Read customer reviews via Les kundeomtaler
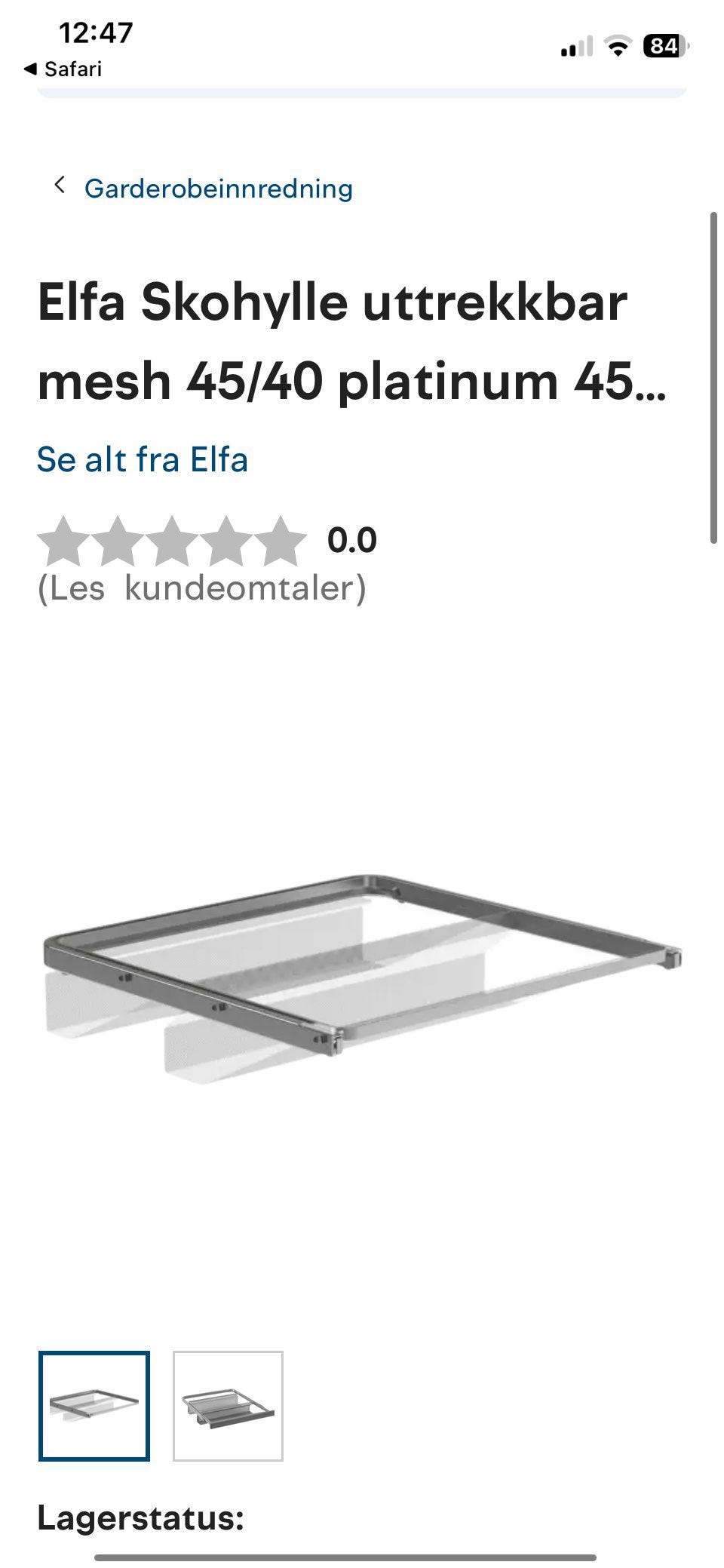This screenshot has height=1568, width=724. click(204, 589)
